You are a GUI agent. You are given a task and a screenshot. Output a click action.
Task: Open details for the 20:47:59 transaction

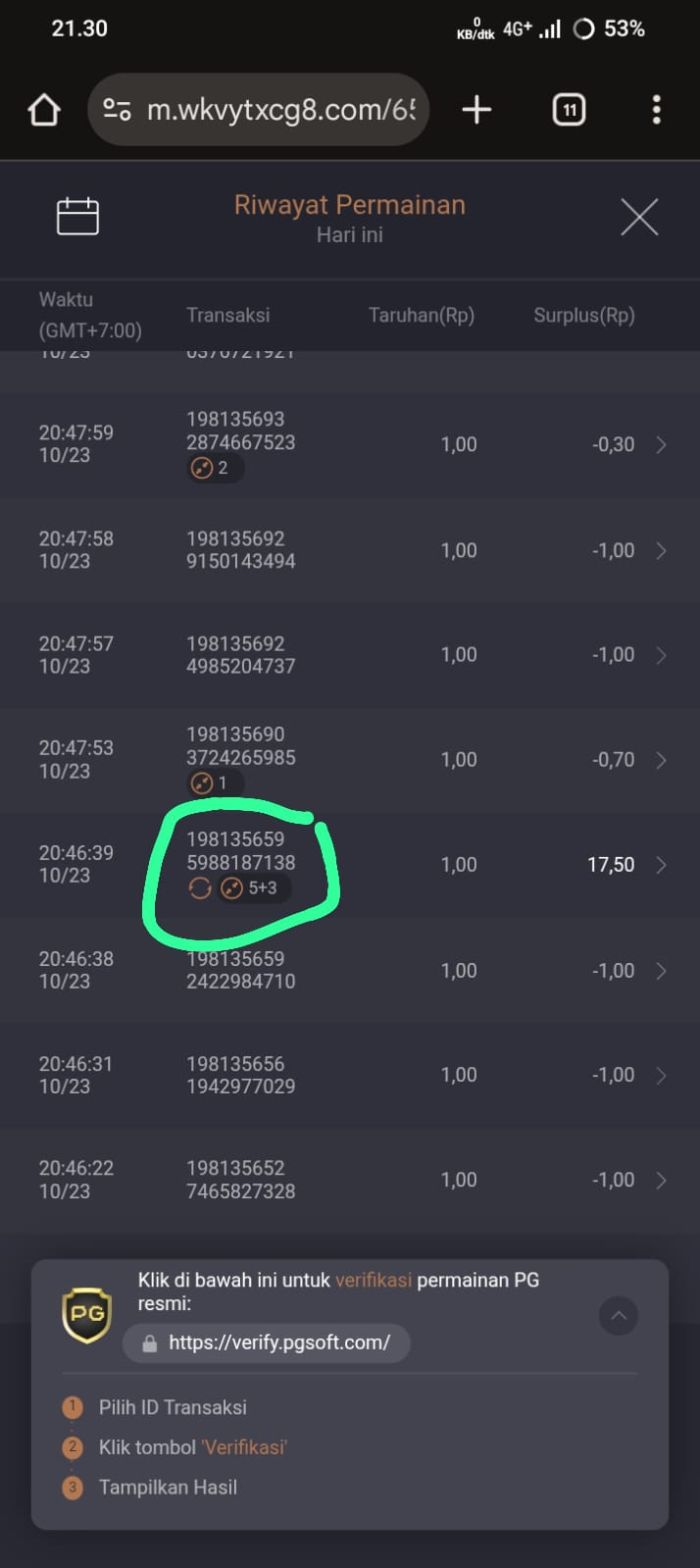point(350,444)
